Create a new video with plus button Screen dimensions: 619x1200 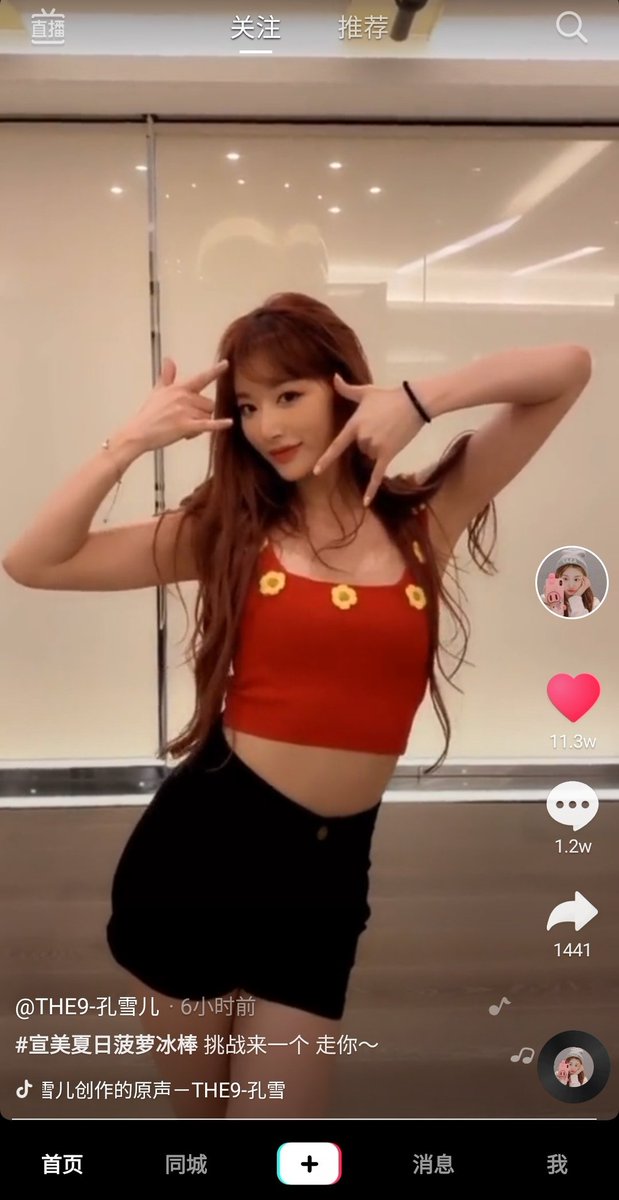click(309, 1164)
